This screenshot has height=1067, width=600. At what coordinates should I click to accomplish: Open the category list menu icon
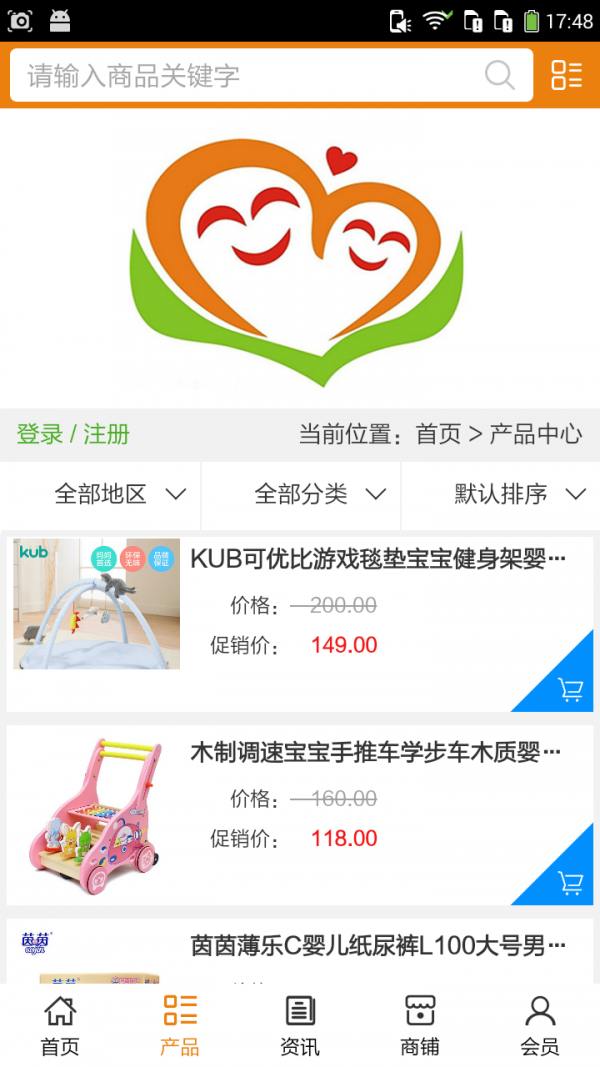tap(566, 75)
